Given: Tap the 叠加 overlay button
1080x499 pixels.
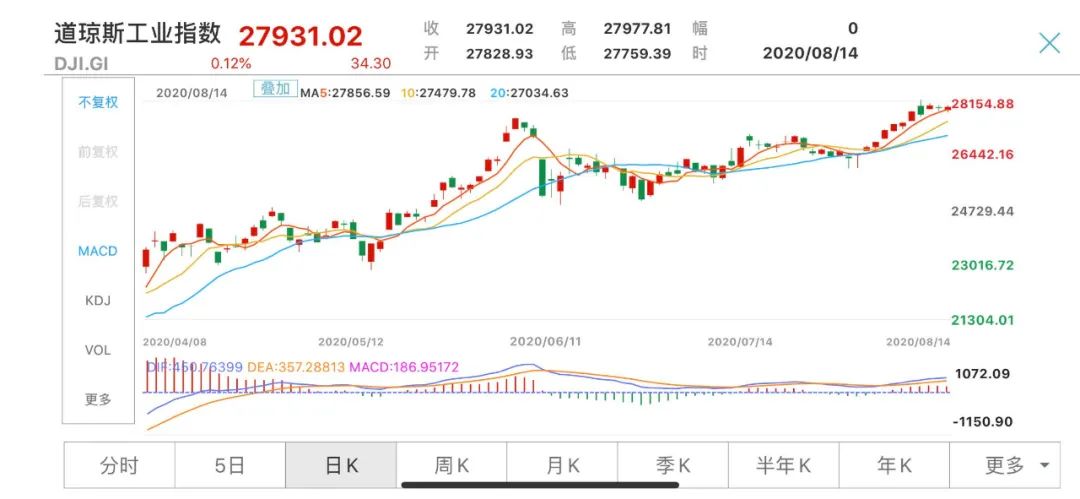Looking at the screenshot, I should tap(274, 89).
